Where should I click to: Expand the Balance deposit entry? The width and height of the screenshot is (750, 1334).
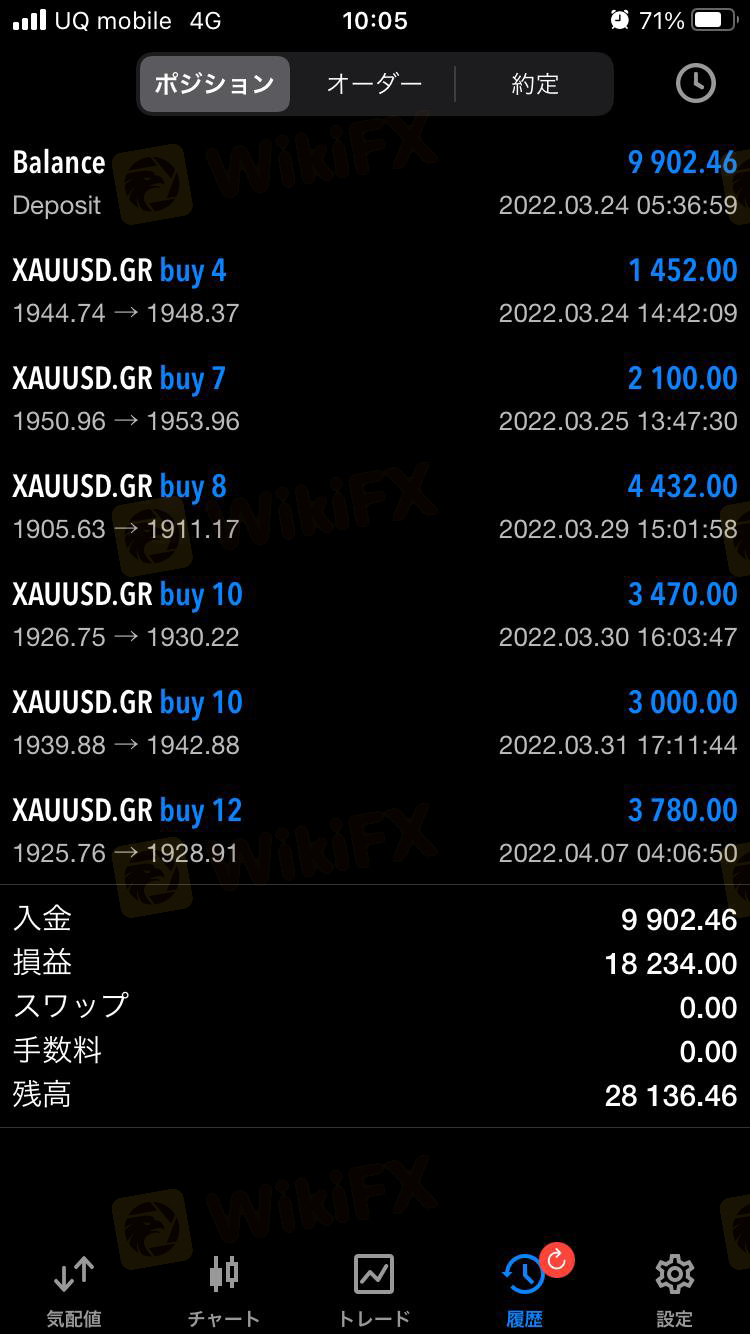pyautogui.click(x=374, y=183)
